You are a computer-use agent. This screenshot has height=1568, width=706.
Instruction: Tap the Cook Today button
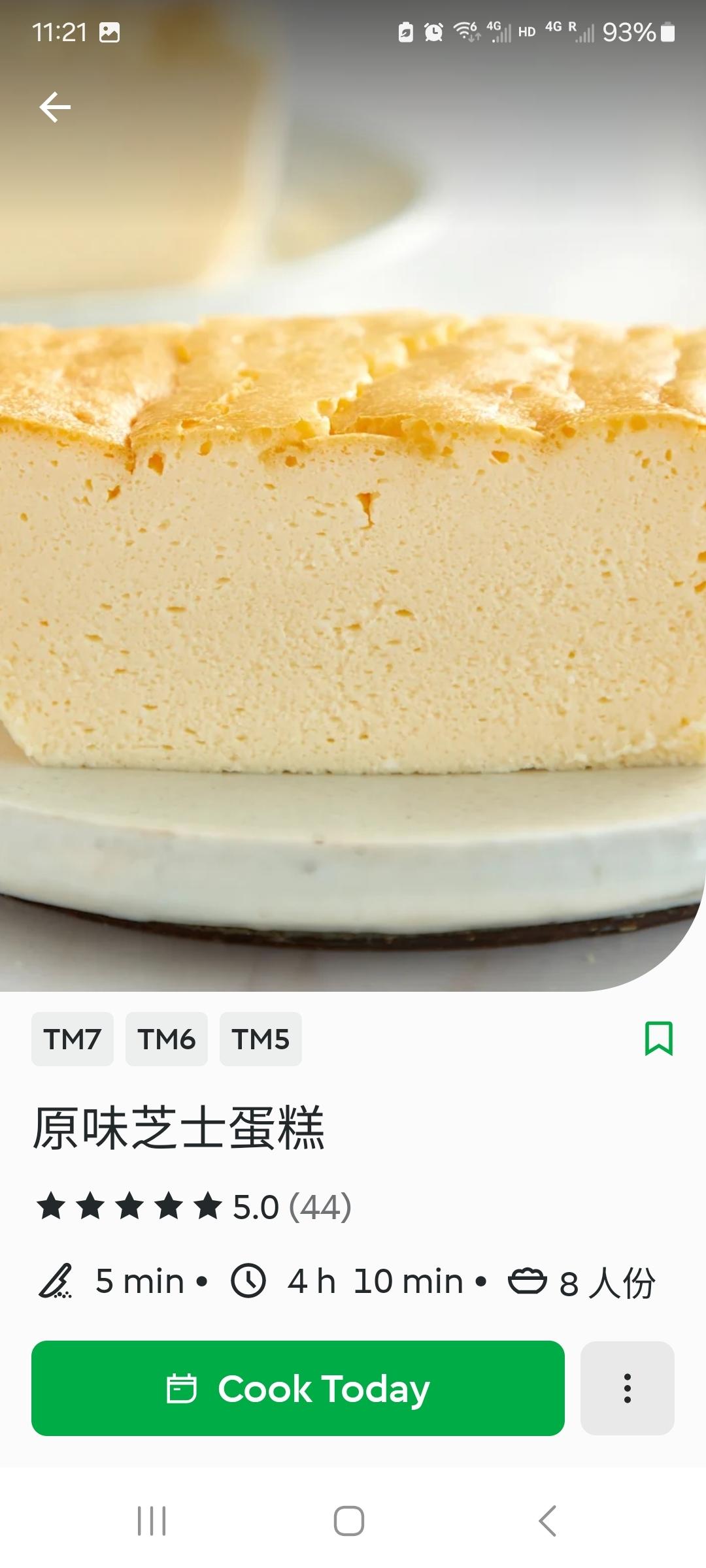point(298,1388)
